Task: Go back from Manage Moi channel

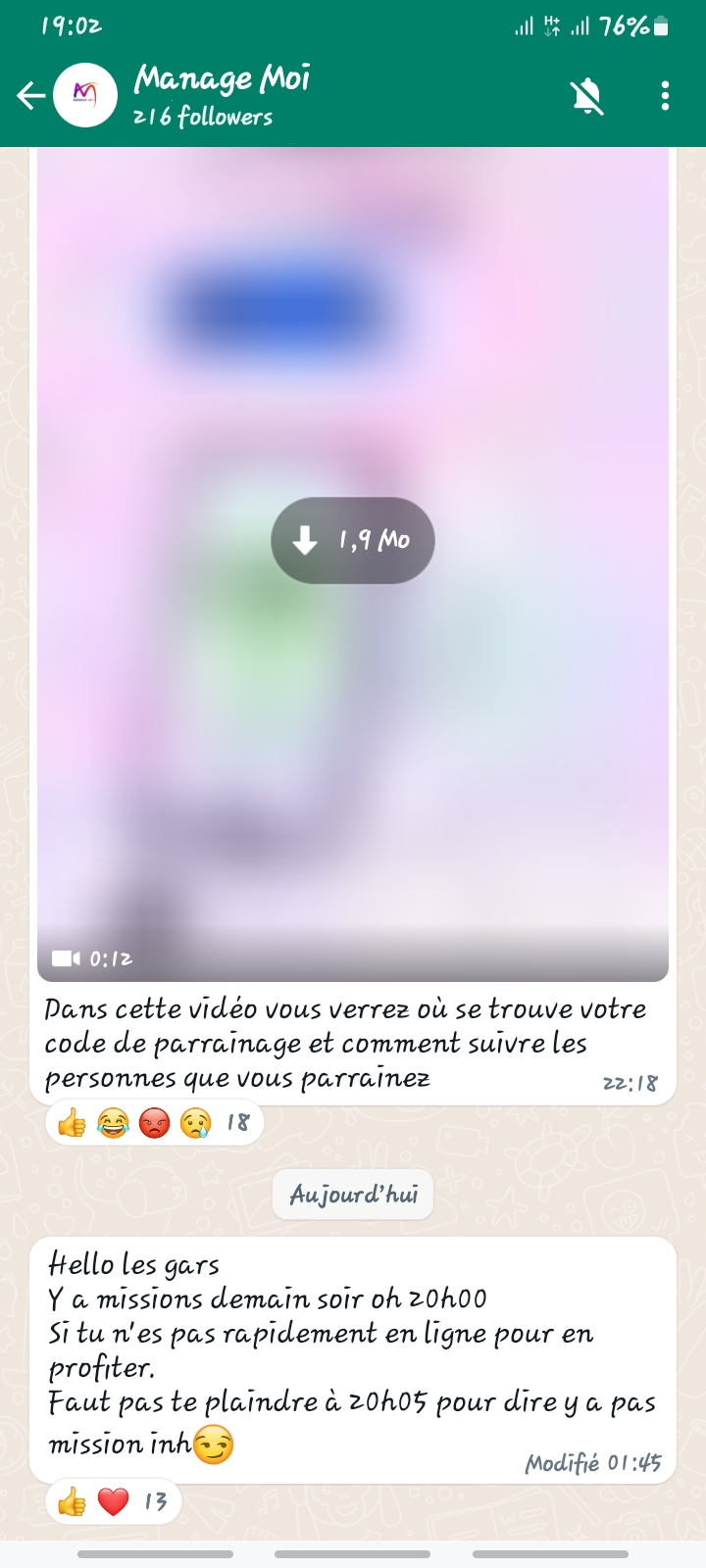Action: pos(31,95)
